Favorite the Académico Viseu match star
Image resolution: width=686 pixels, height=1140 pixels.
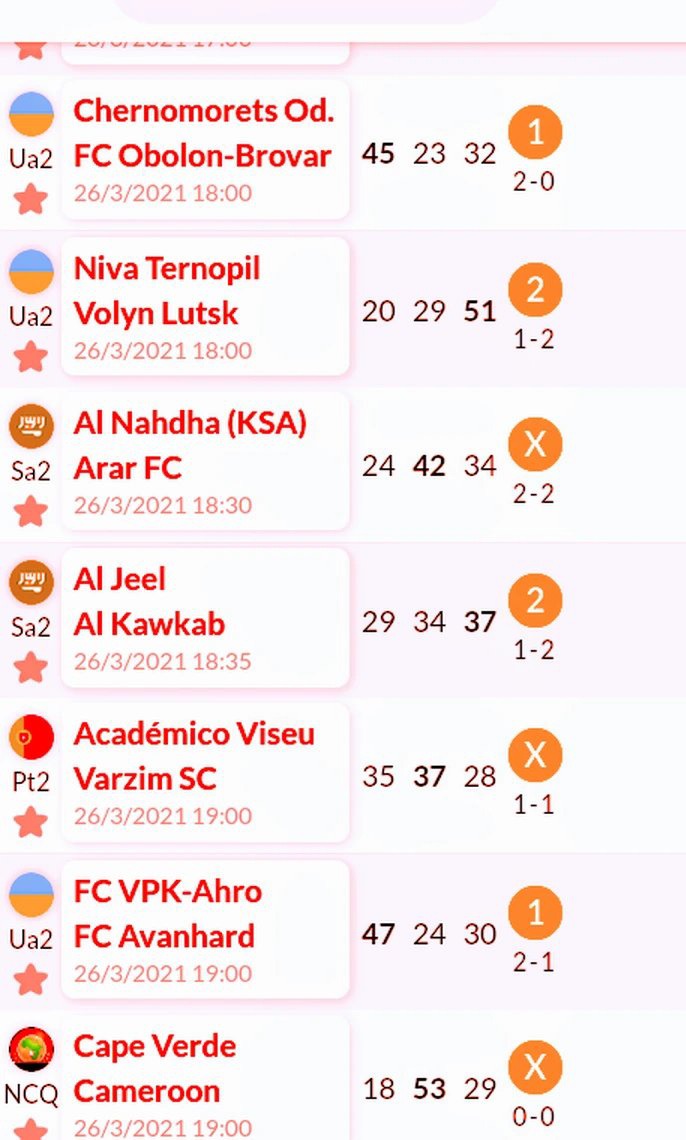pos(31,822)
